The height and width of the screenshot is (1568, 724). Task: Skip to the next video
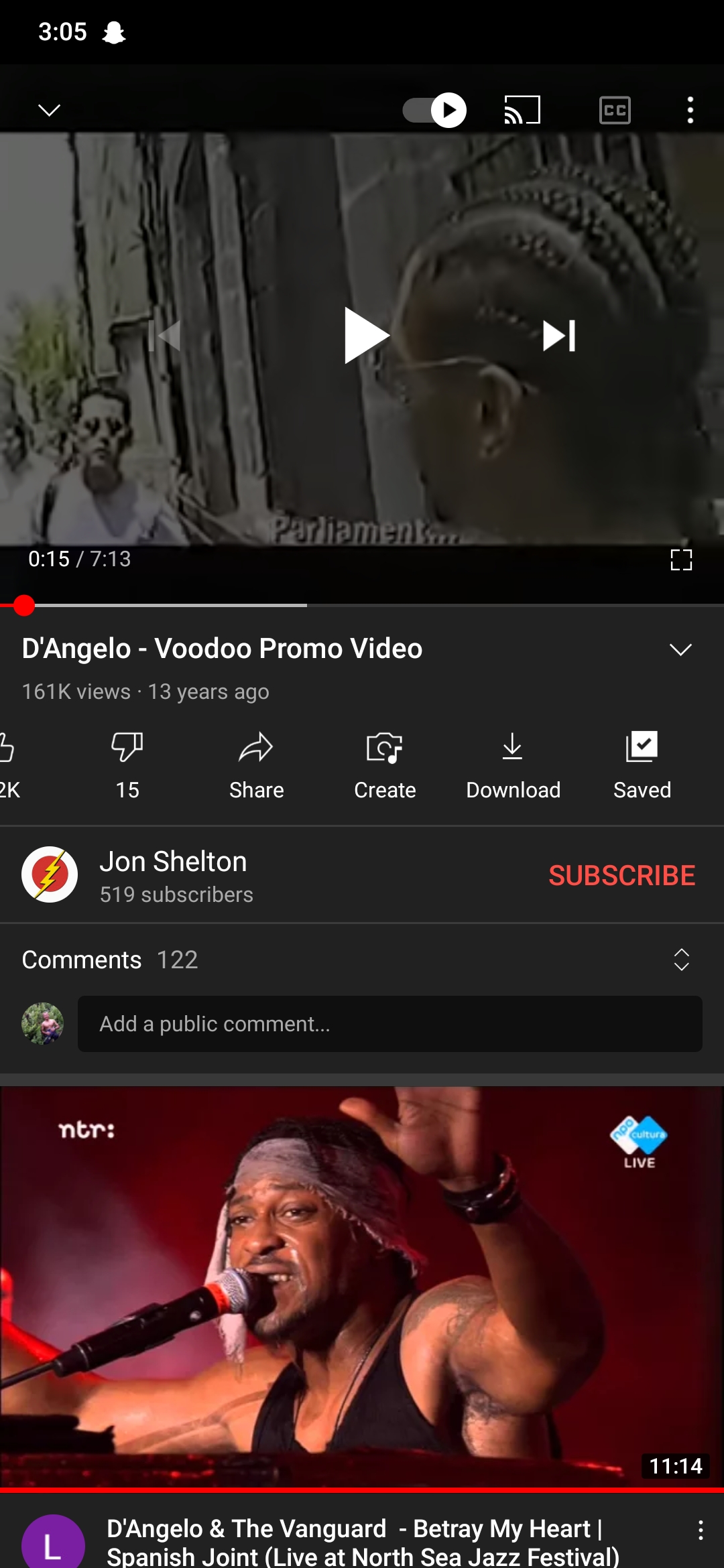pyautogui.click(x=558, y=335)
